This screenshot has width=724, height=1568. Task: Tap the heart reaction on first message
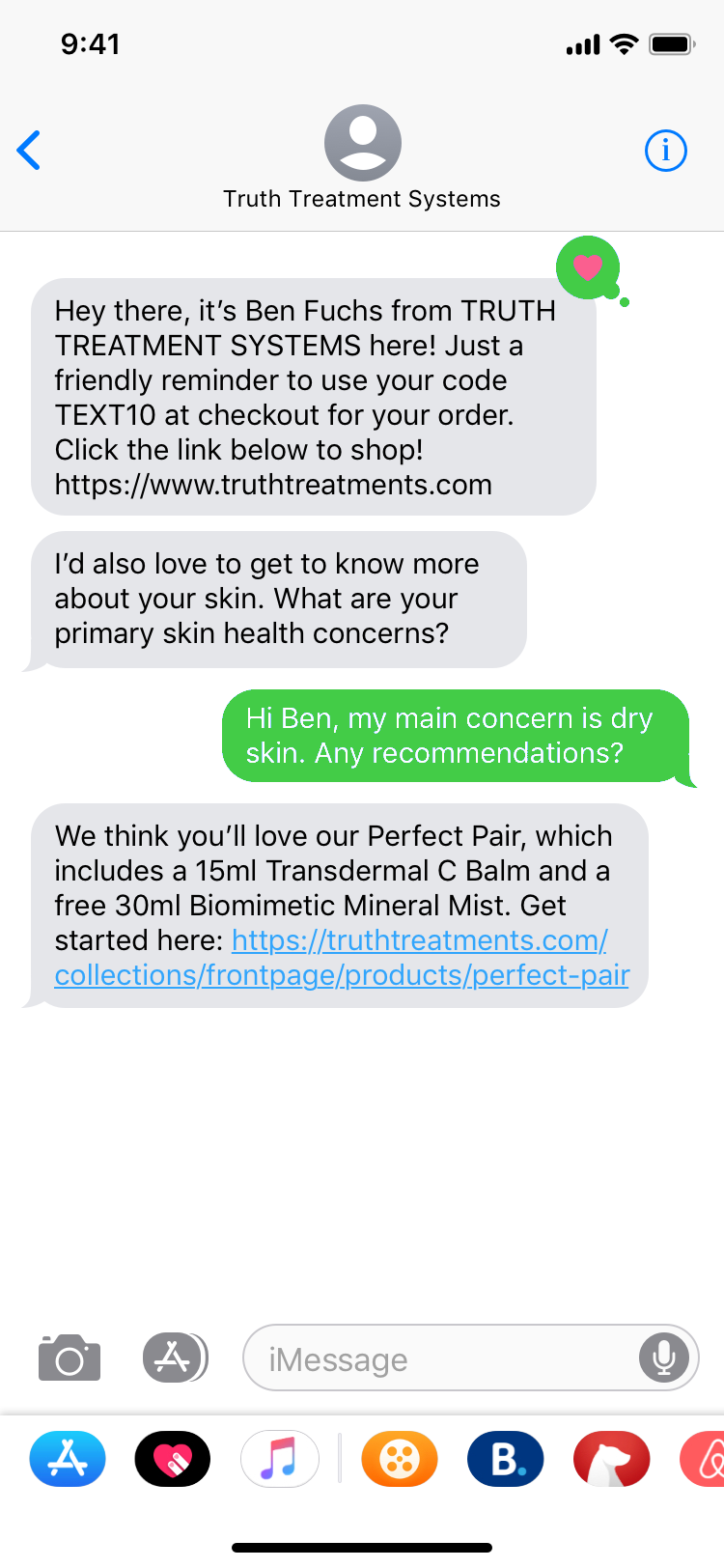[588, 266]
